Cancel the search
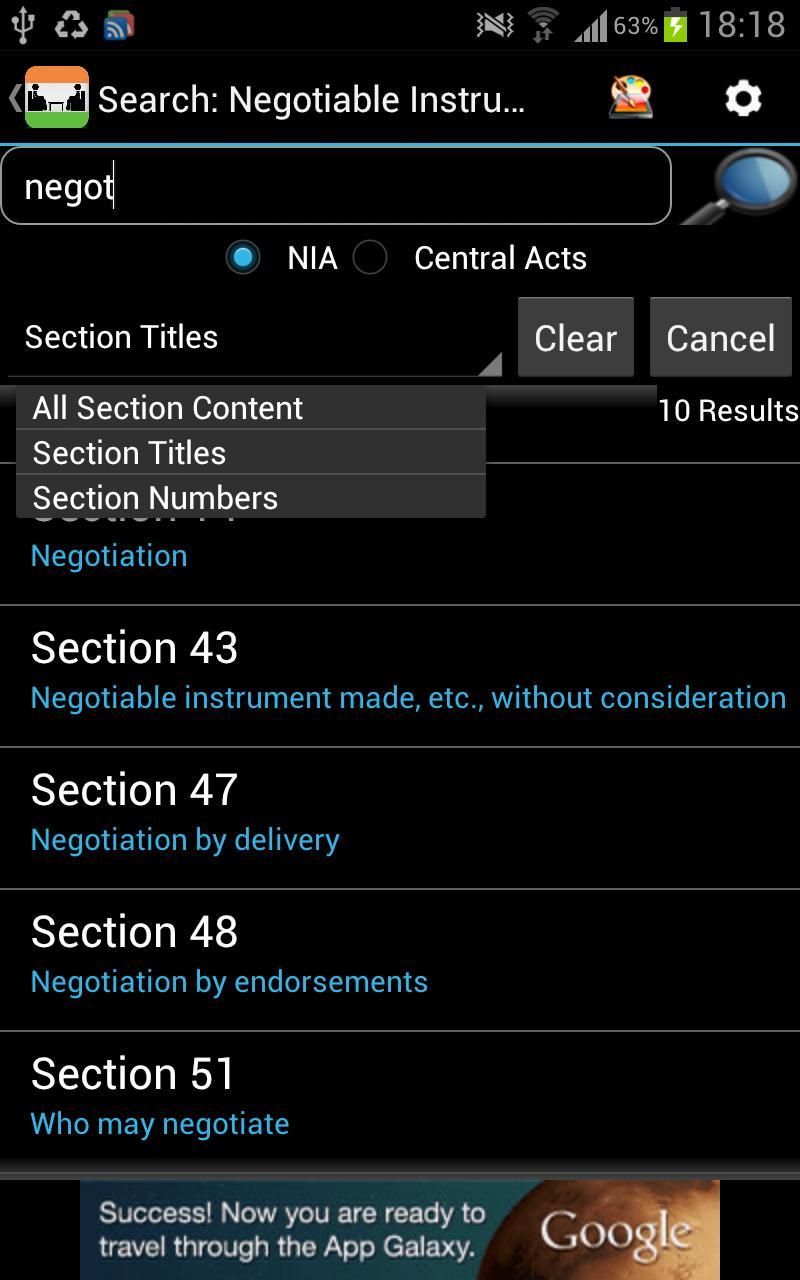This screenshot has height=1280, width=800. point(720,338)
